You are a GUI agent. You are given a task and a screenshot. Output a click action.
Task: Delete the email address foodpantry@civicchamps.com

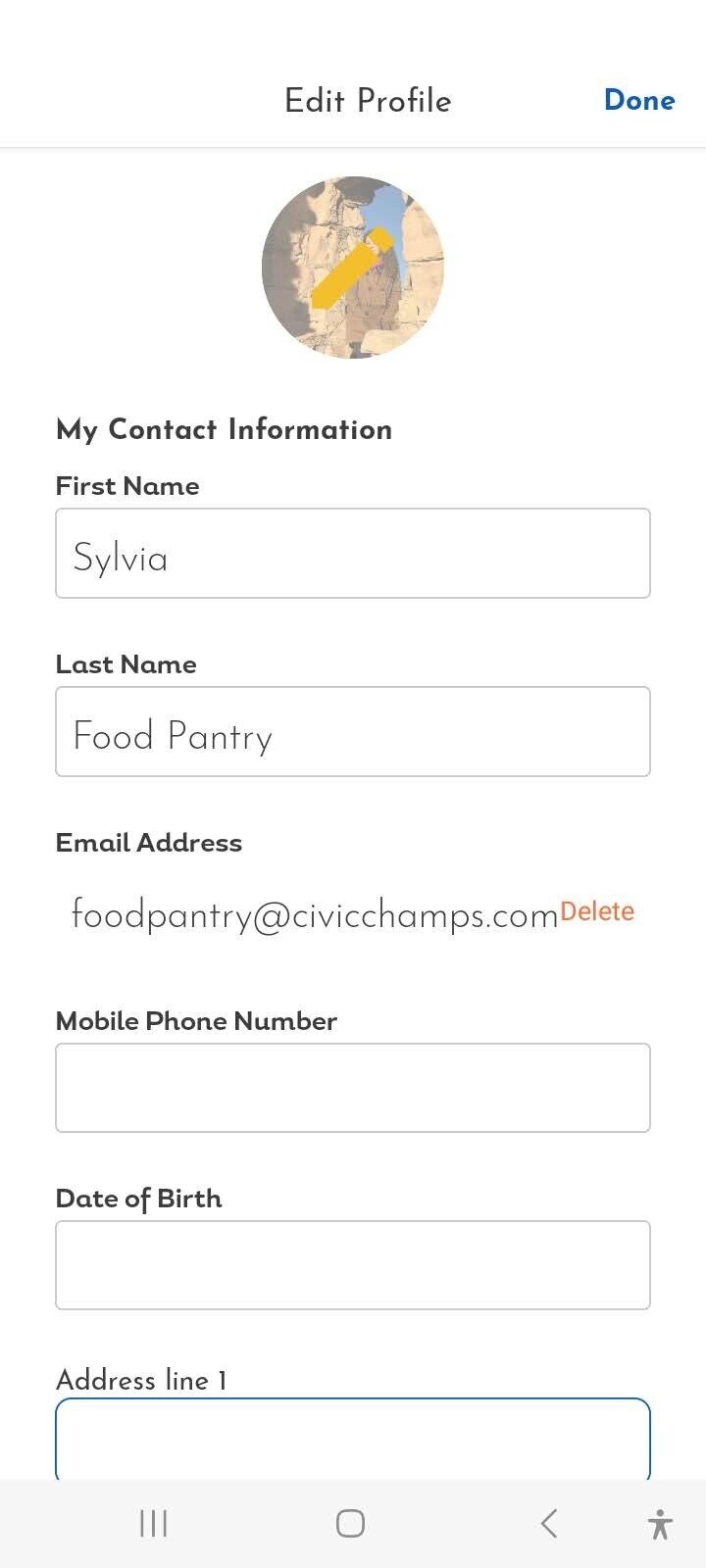pyautogui.click(x=597, y=911)
